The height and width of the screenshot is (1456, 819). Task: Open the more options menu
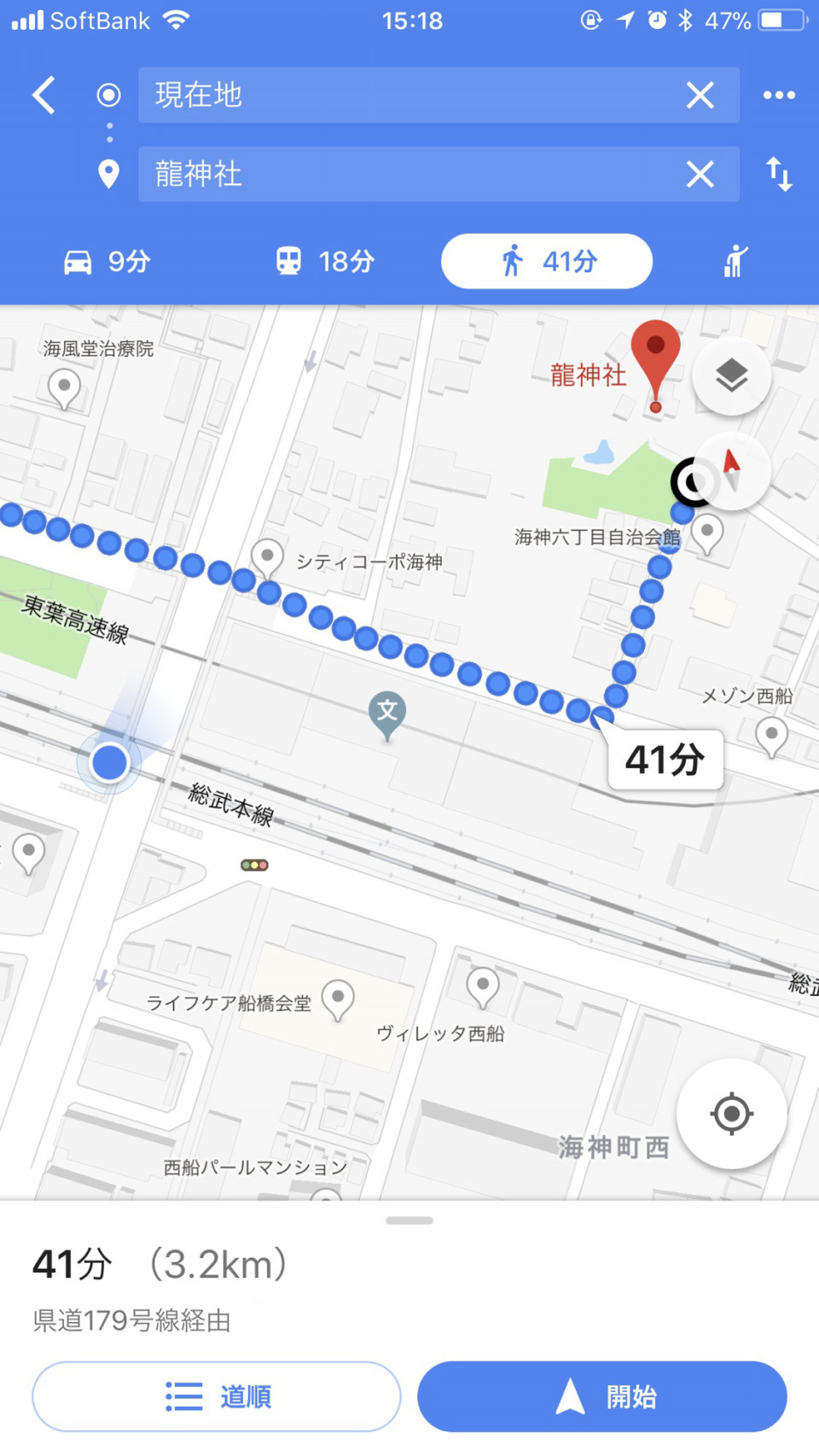pos(779,95)
